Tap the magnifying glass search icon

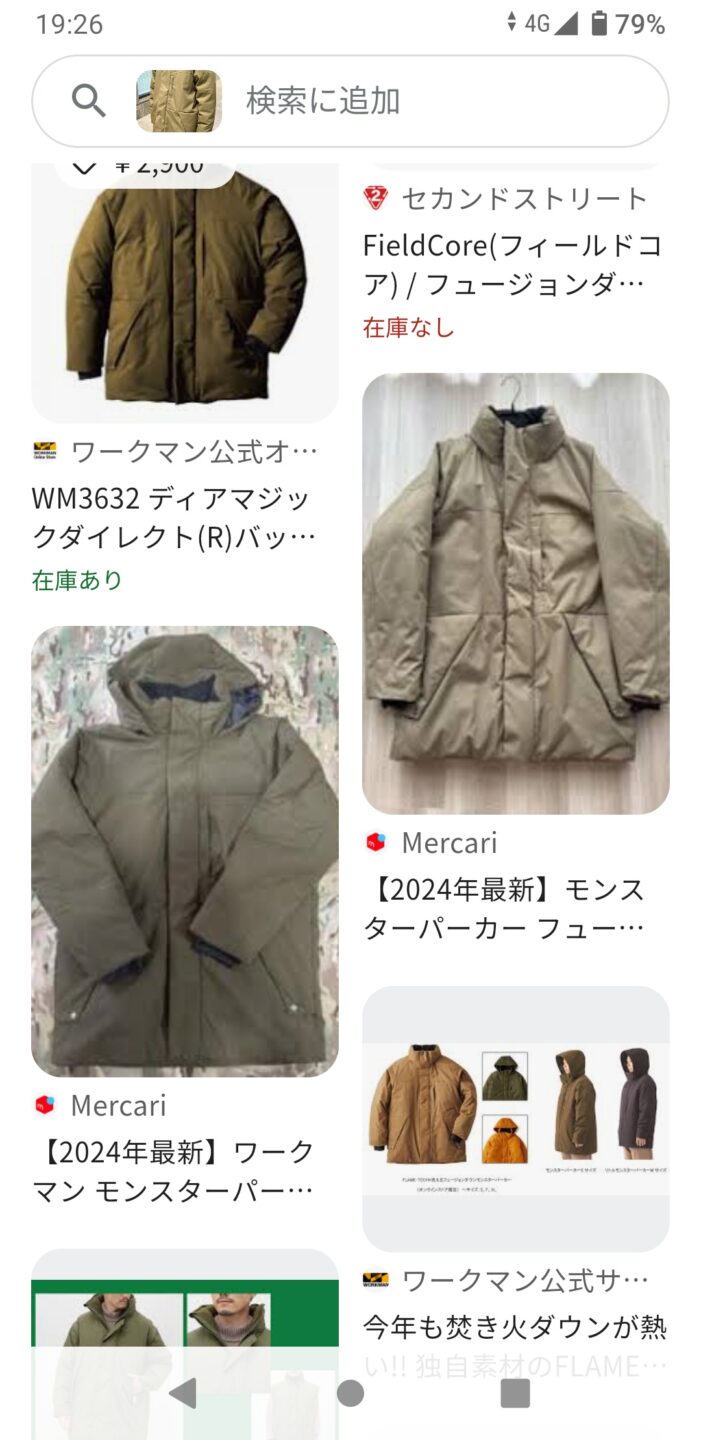point(88,101)
